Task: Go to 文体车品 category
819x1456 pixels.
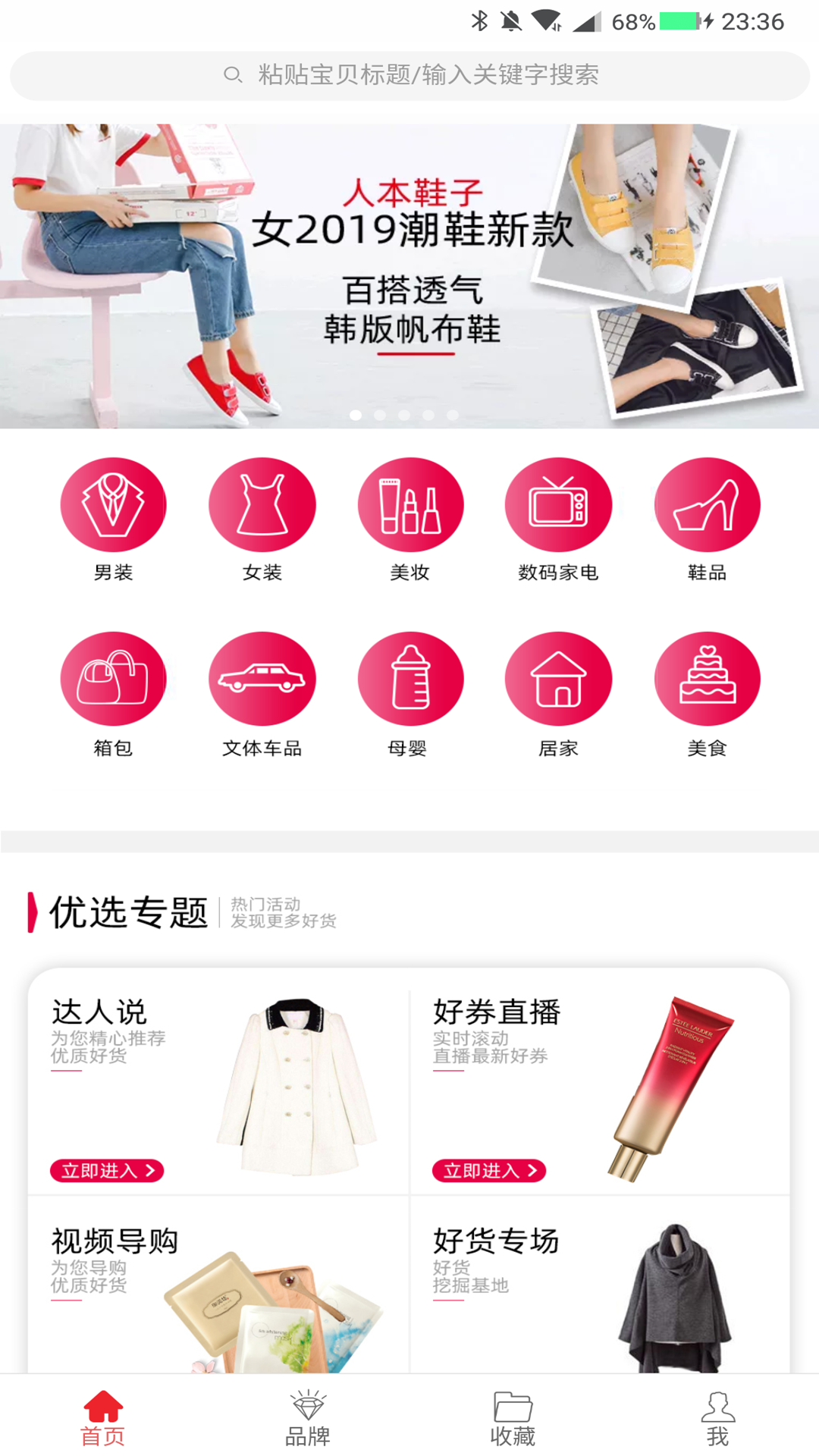Action: point(262,695)
